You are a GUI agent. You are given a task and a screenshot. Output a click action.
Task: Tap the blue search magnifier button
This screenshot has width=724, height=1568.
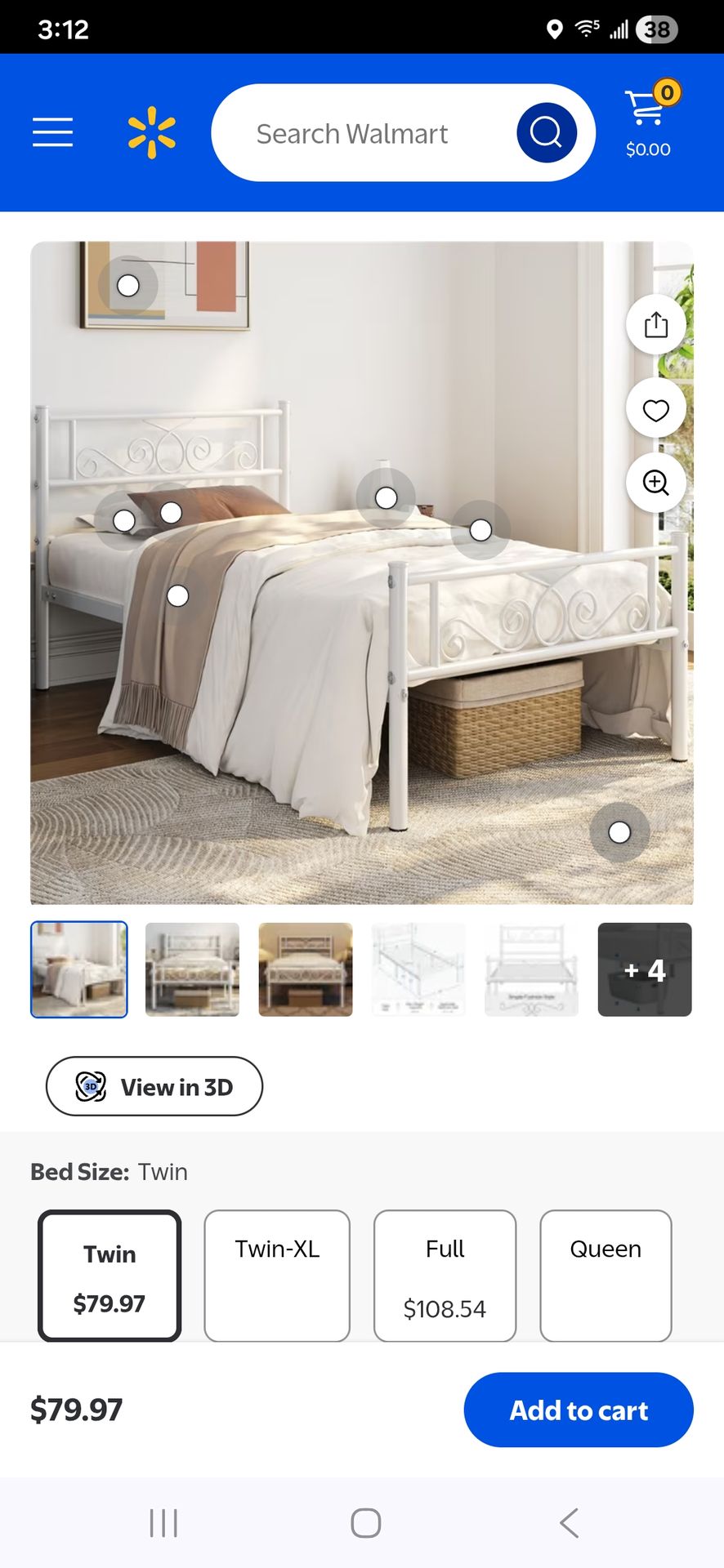(x=547, y=132)
